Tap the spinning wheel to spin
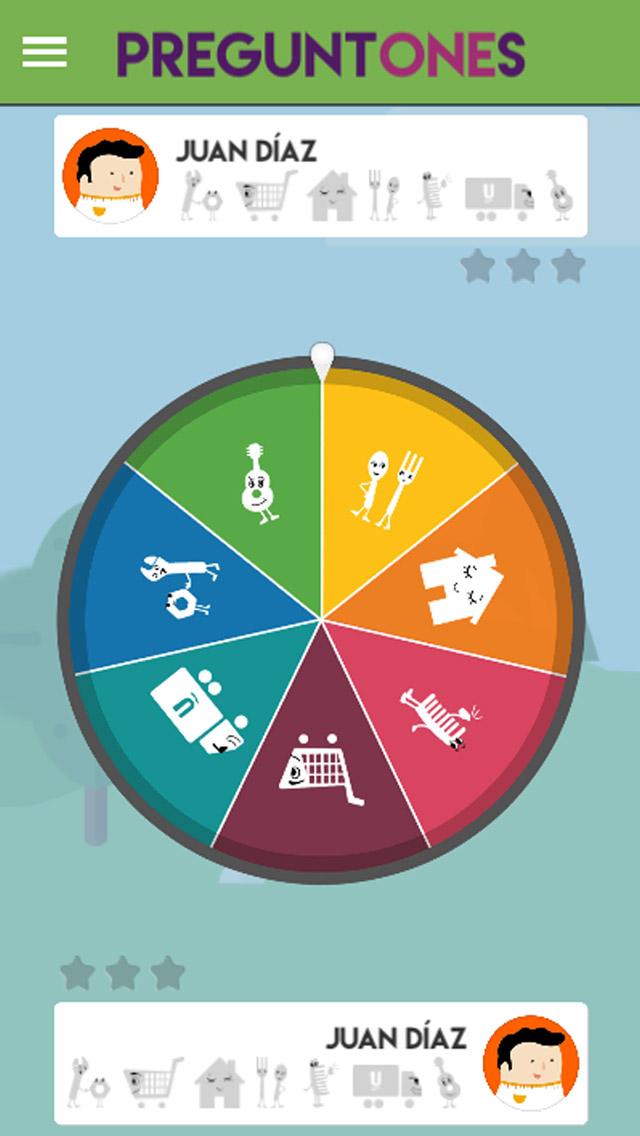The width and height of the screenshot is (640, 1136). [321, 620]
